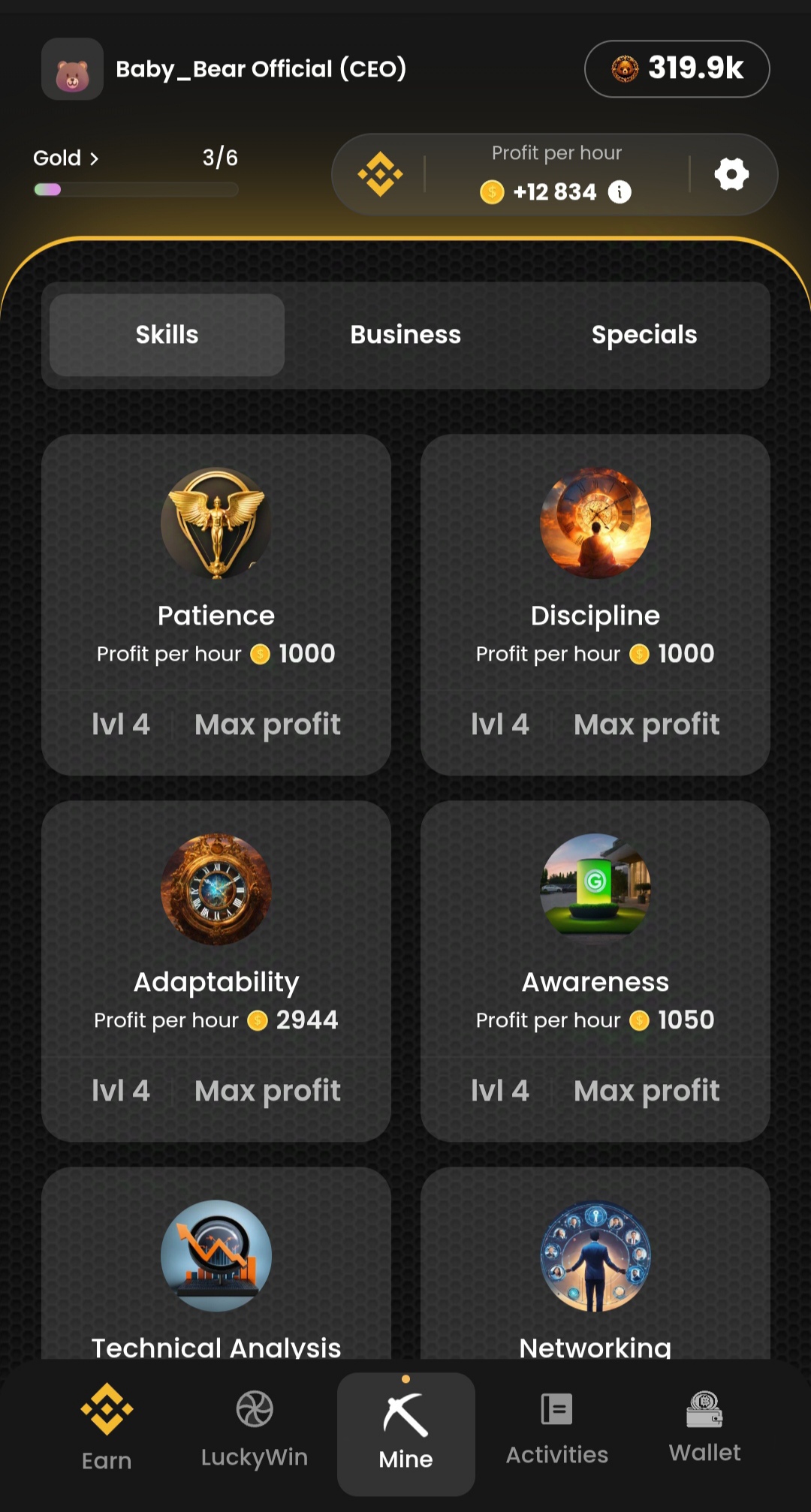Tap the Baby_Bear profile avatar
This screenshot has height=1512, width=811.
(x=72, y=68)
